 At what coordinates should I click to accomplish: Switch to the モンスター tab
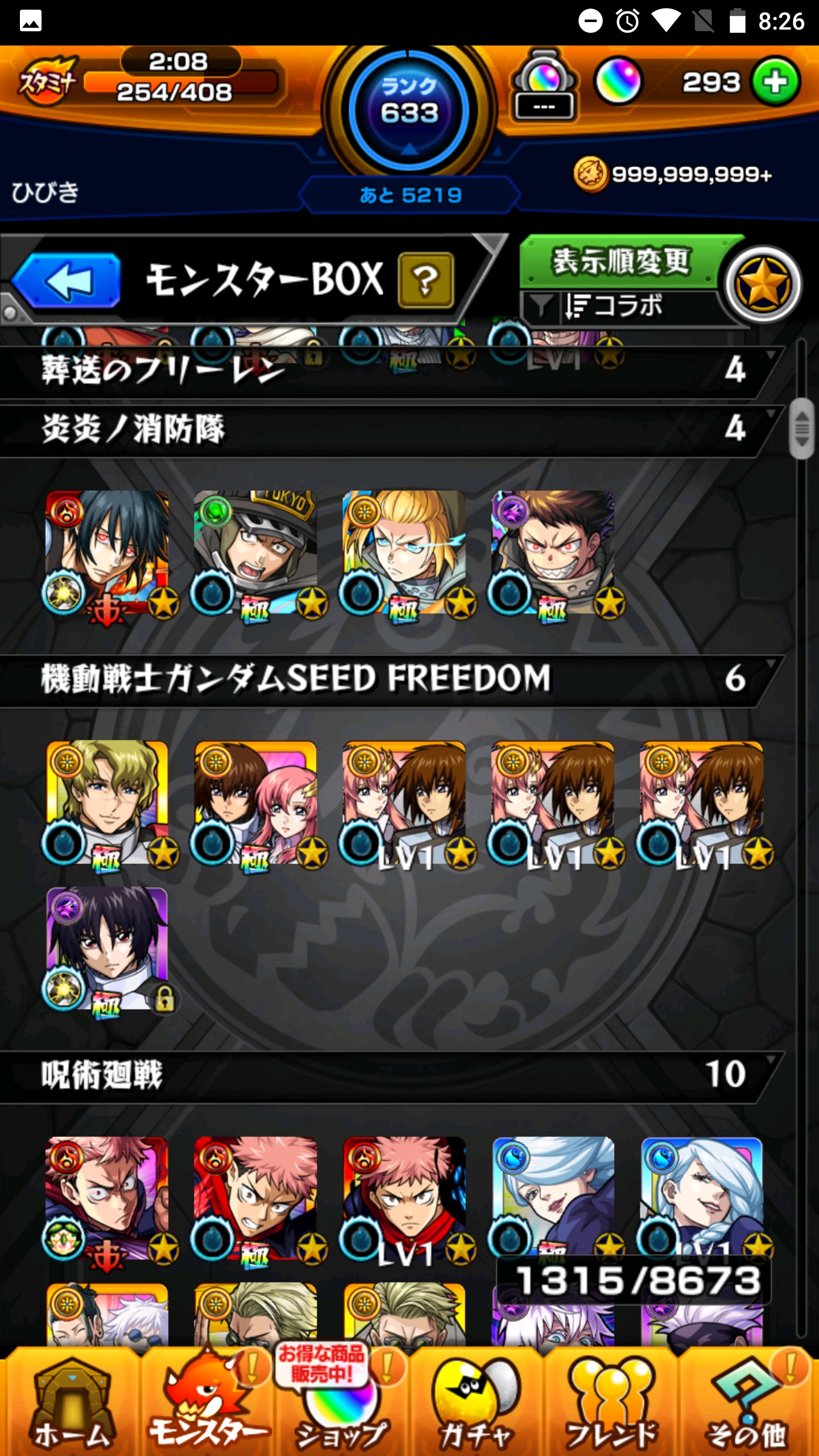pos(206,1405)
